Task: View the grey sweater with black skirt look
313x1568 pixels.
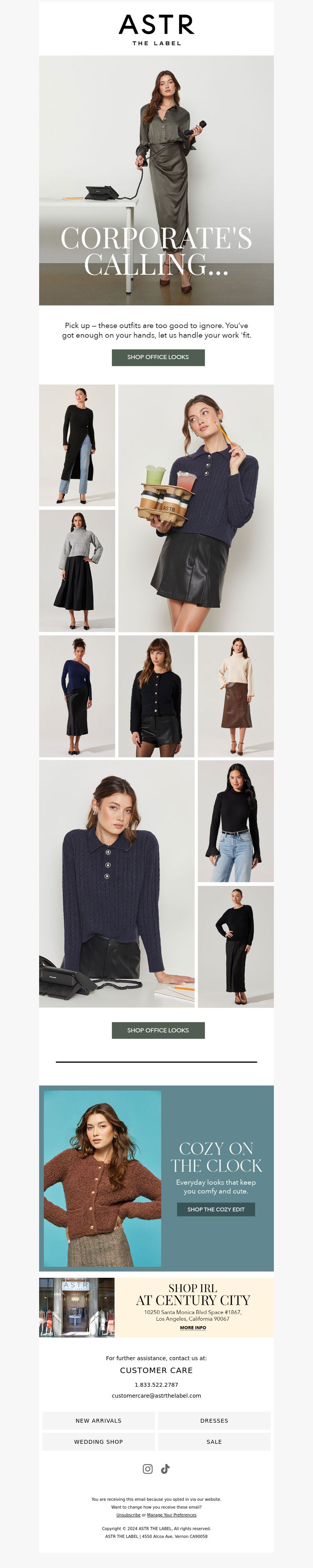Action: point(77,570)
